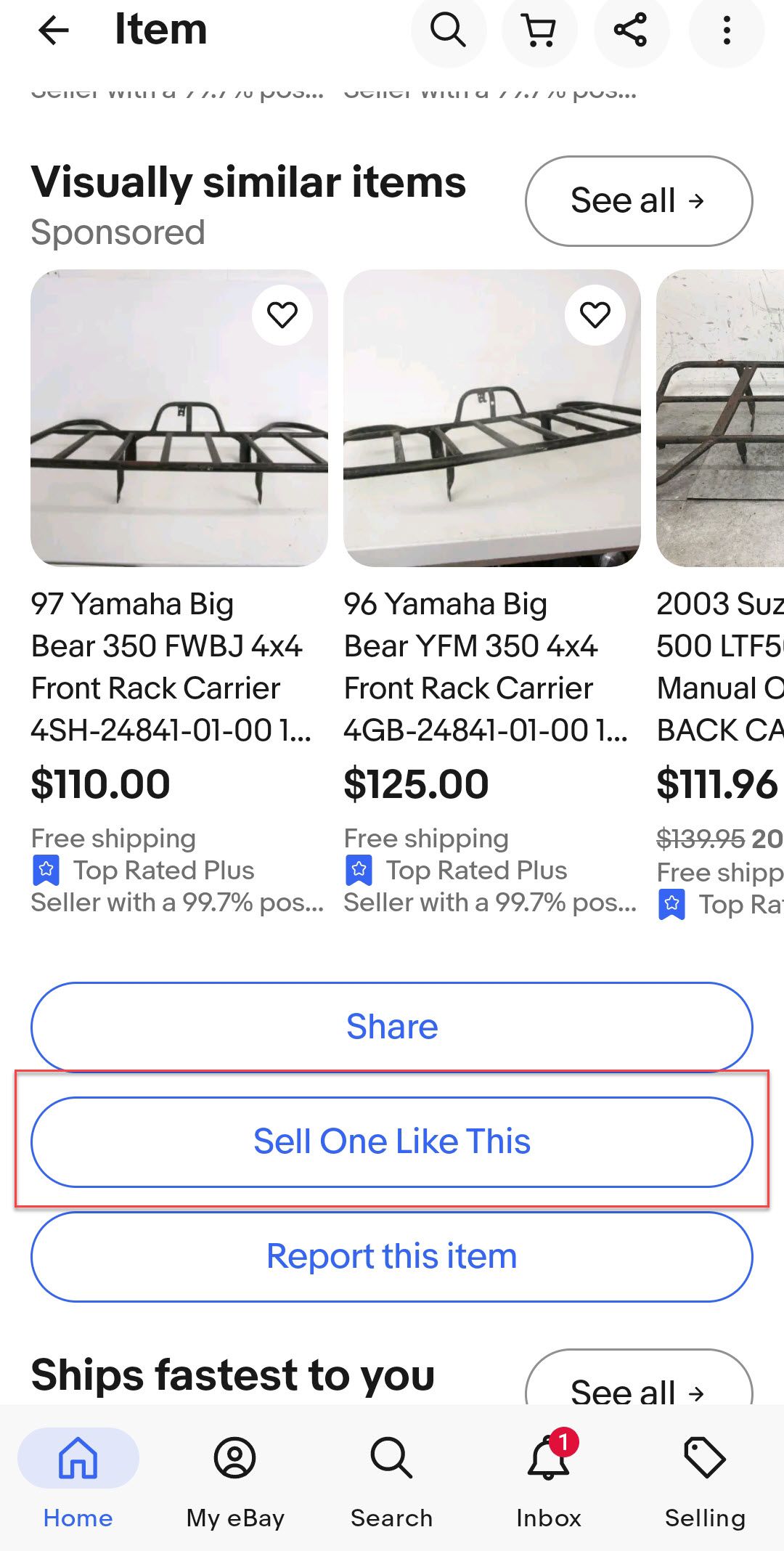Screen dimensions: 784x1551
Task: Choose Sell One Like This
Action: pos(392,1141)
